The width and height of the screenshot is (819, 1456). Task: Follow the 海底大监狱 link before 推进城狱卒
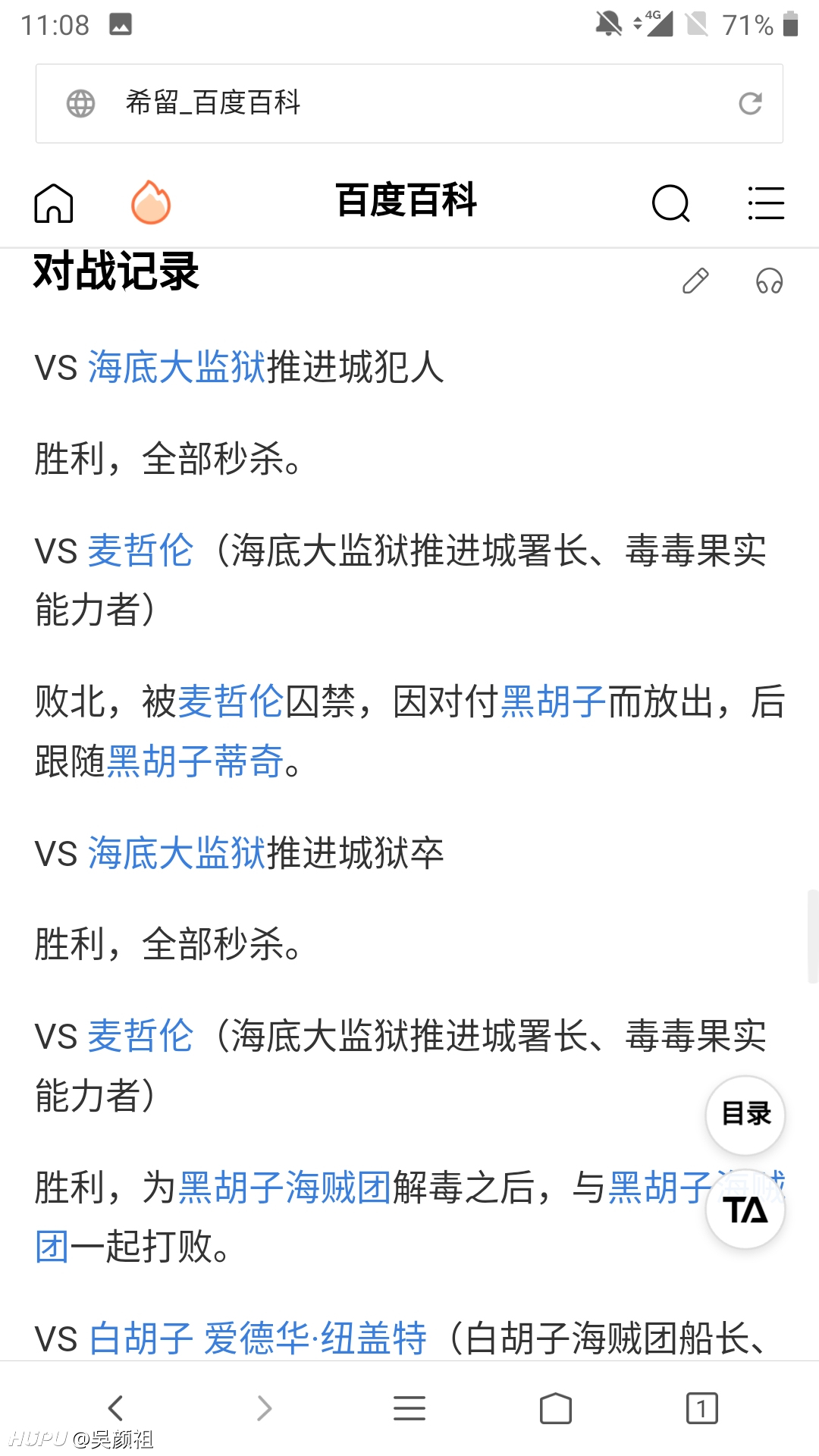177,853
